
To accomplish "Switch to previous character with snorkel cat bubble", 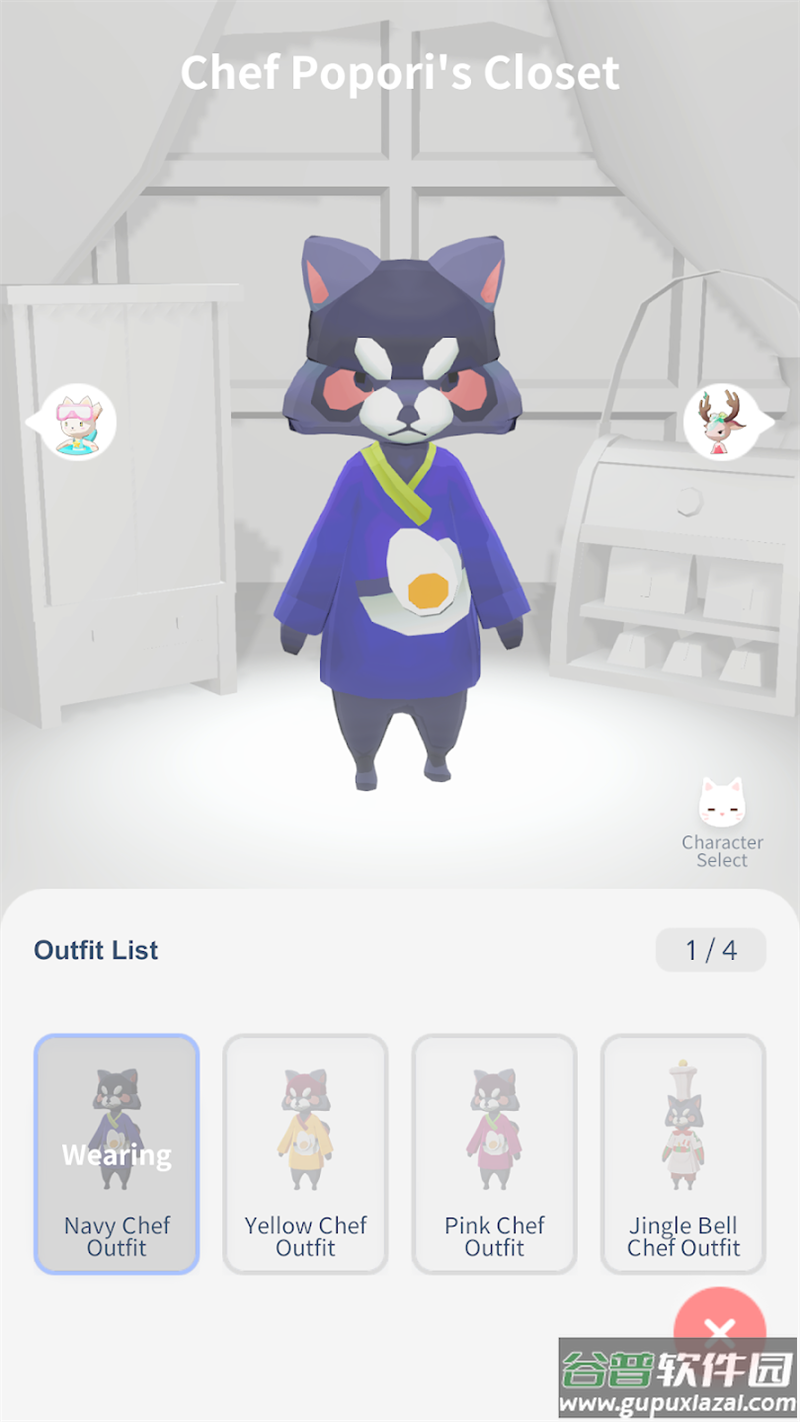I will tap(76, 423).
